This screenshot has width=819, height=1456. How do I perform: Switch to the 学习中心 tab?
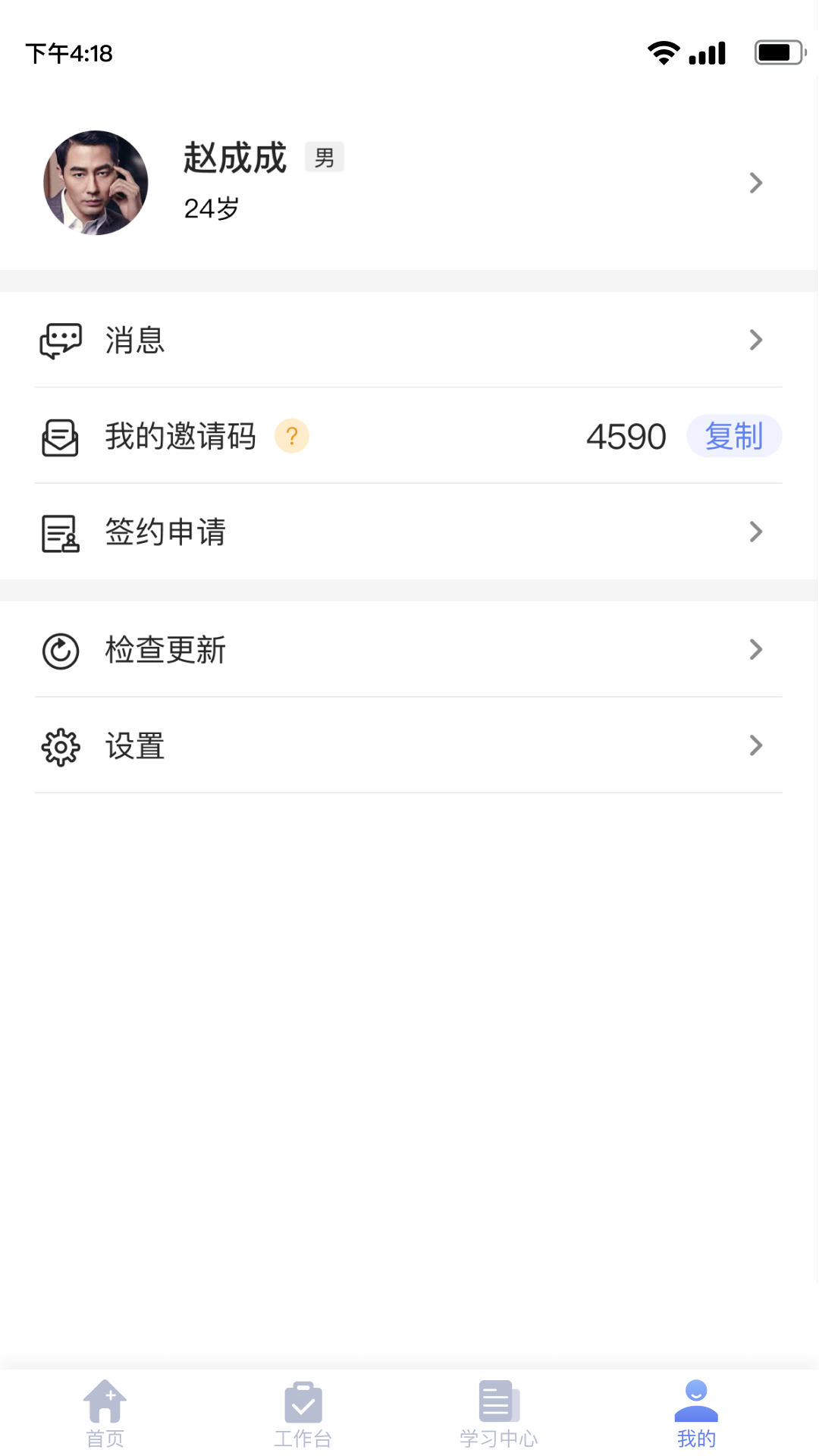pos(498,1418)
